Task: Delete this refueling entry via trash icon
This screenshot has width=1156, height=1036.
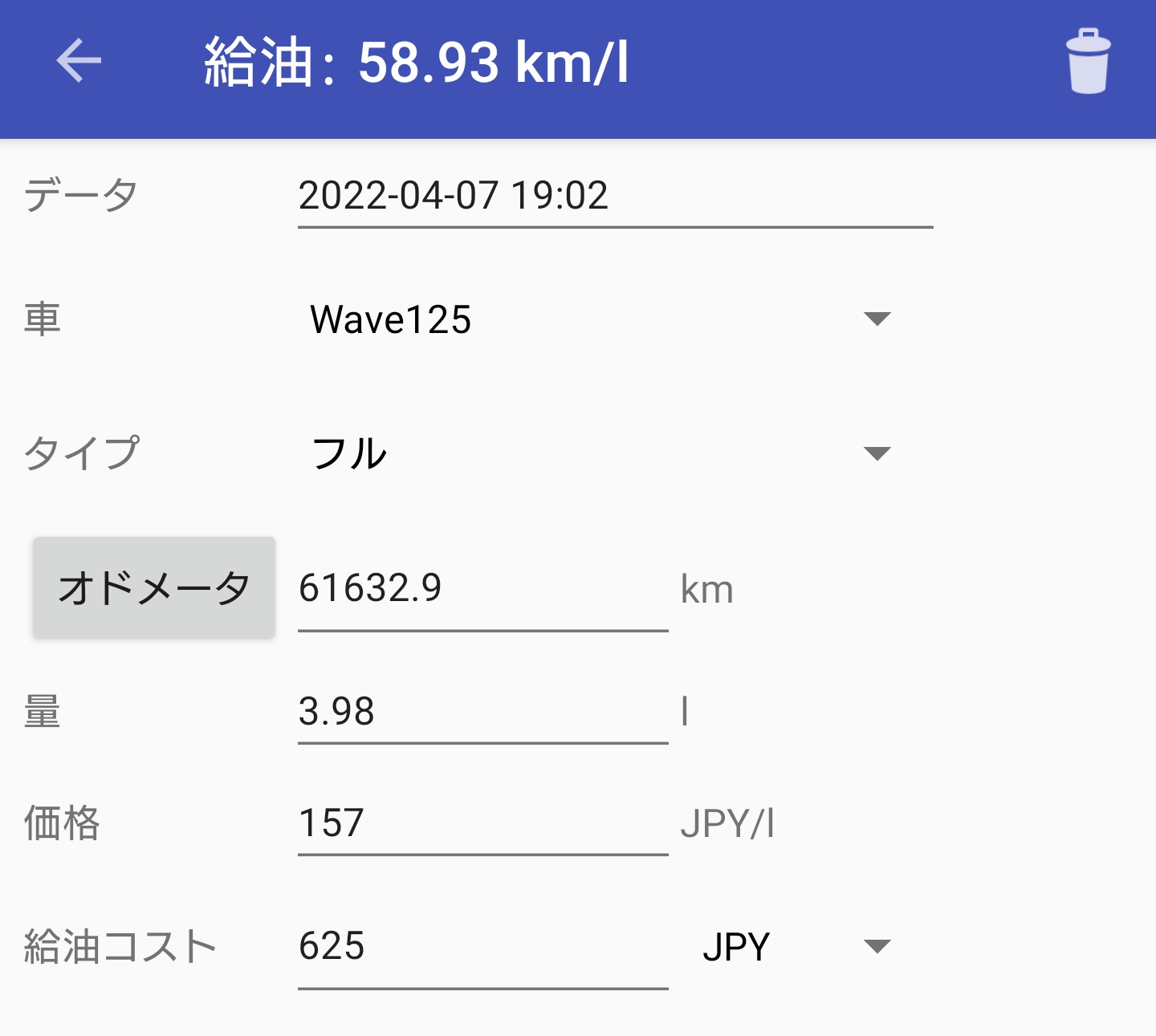Action: coord(1088,62)
